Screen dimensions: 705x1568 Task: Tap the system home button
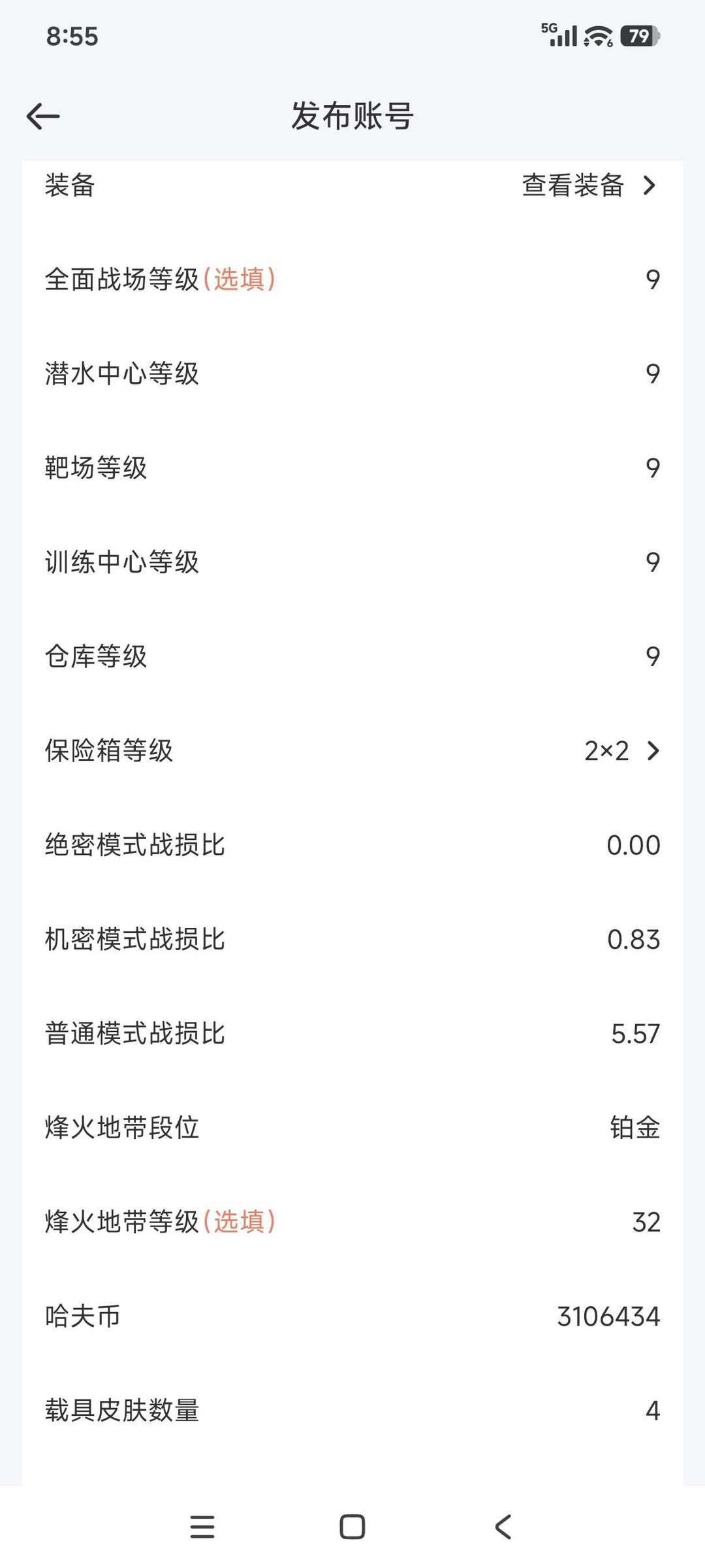pyautogui.click(x=352, y=1527)
